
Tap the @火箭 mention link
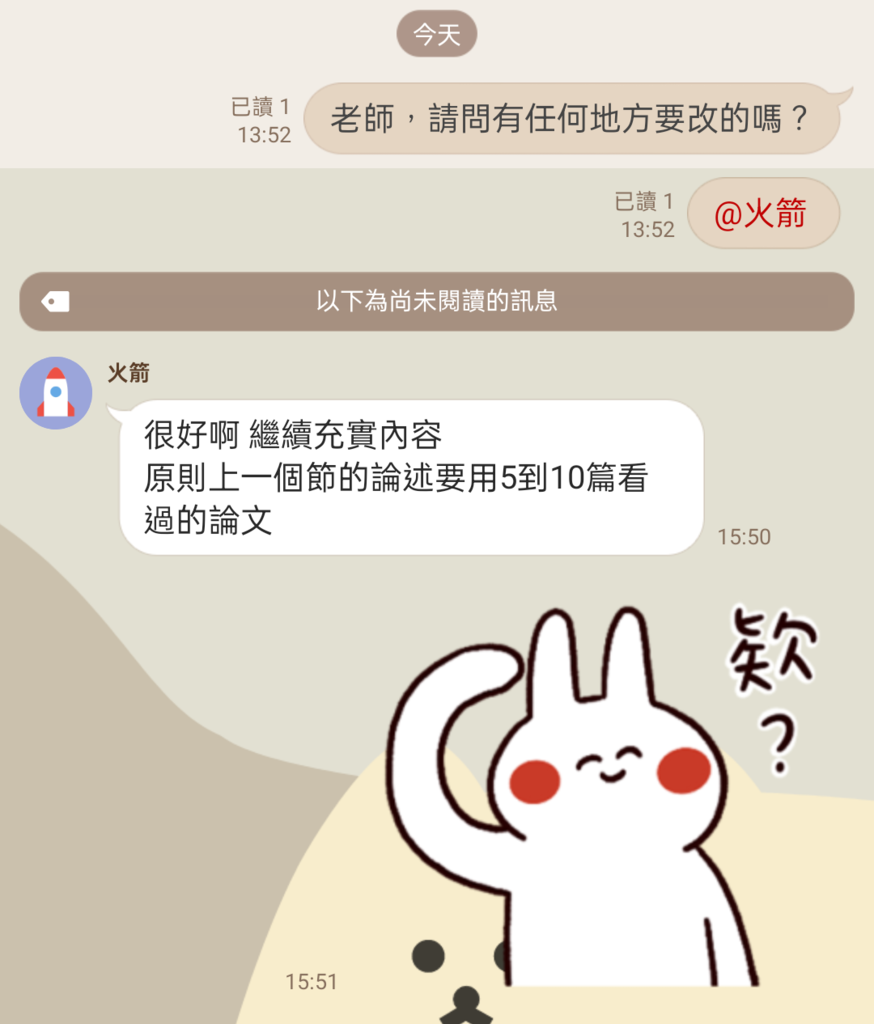click(x=761, y=213)
